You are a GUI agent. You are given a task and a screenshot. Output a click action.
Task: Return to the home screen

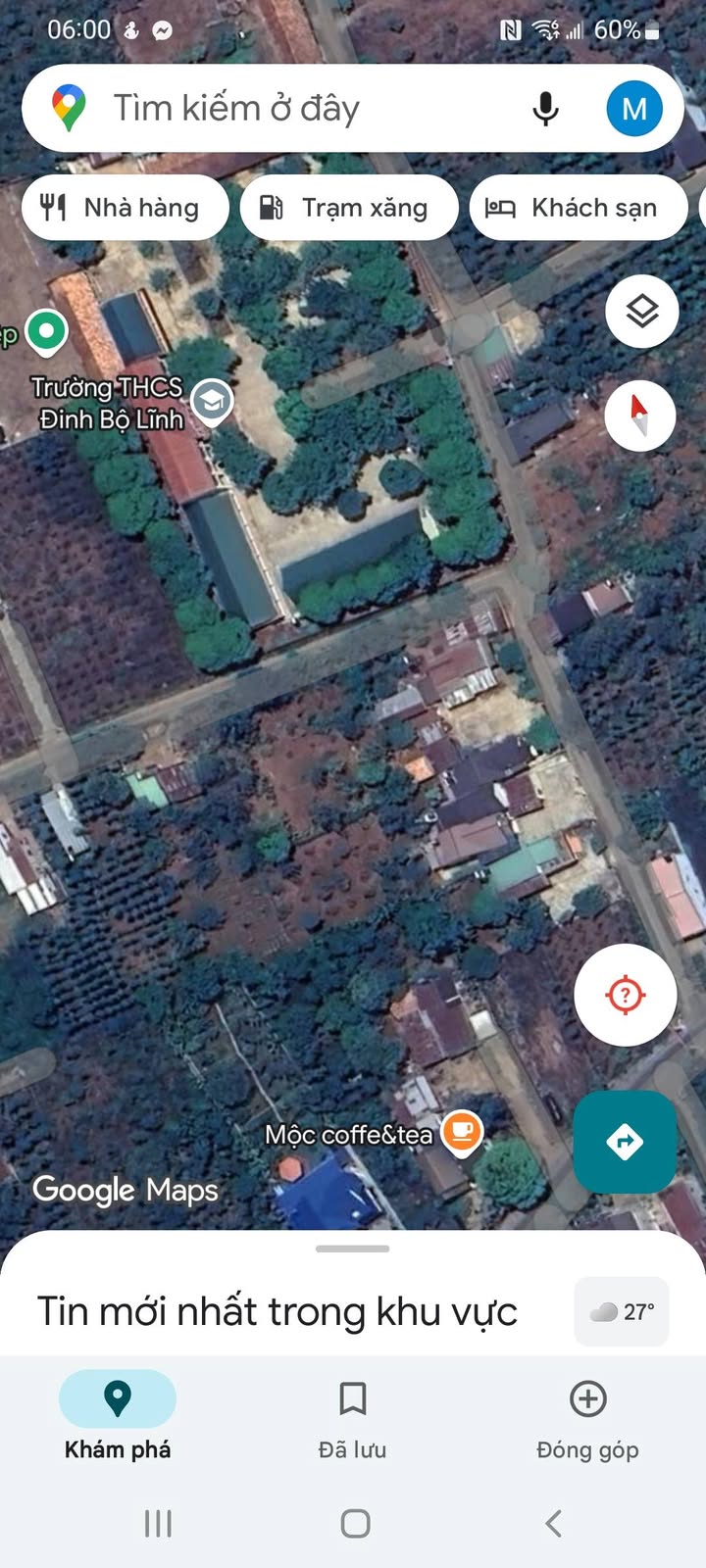point(355,1523)
